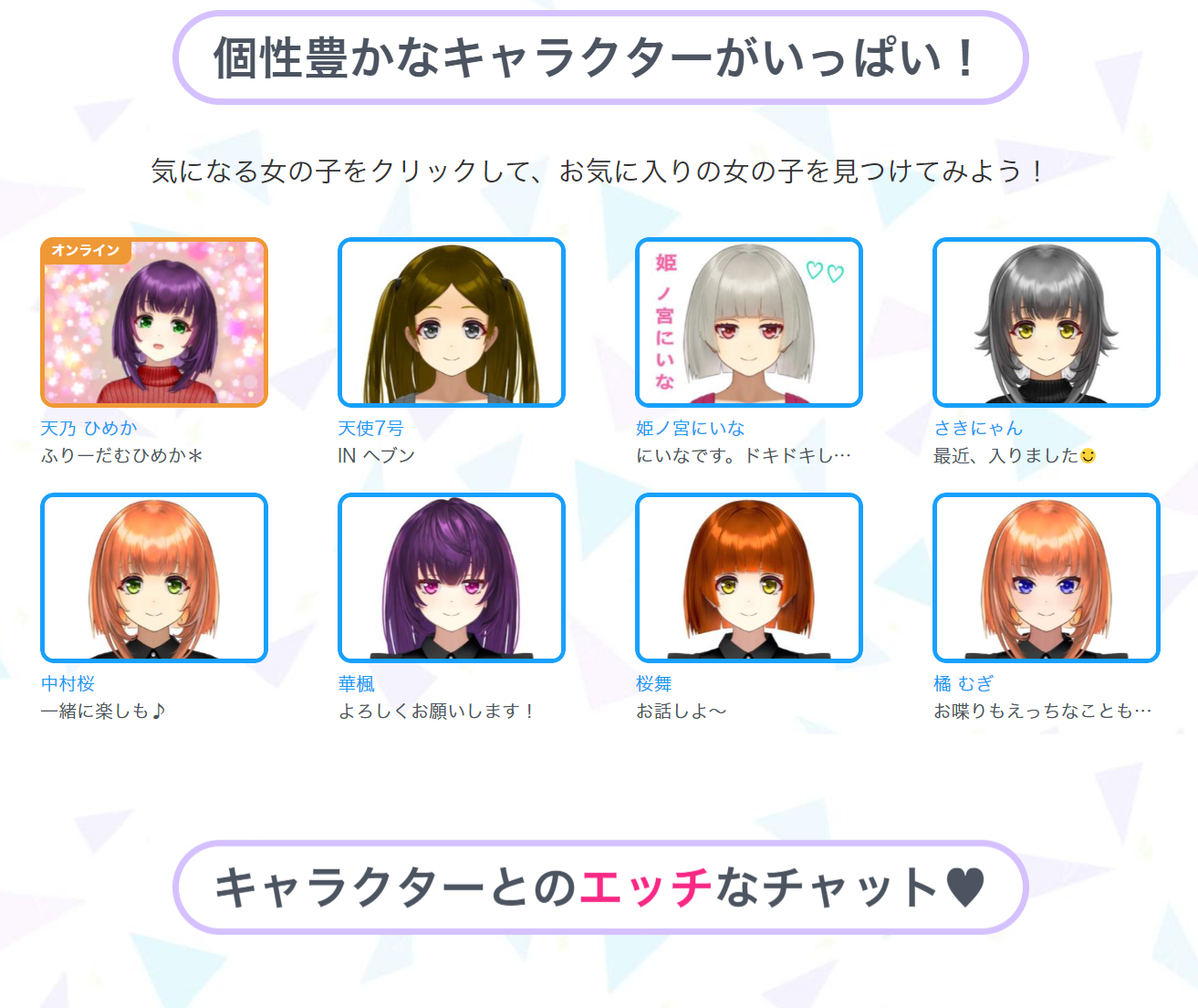Open the 姫ノ宮にいな name link
This screenshot has height=1008, width=1198.
click(x=690, y=428)
